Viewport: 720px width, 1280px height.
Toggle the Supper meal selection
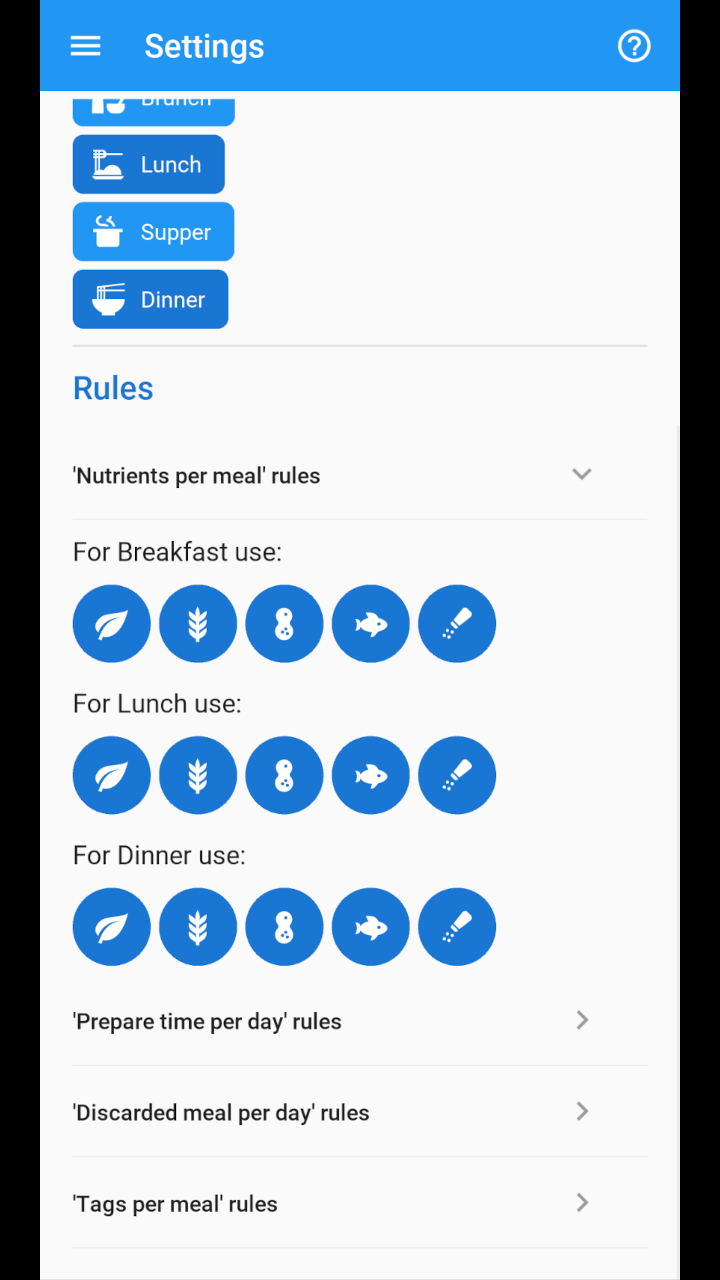(152, 231)
